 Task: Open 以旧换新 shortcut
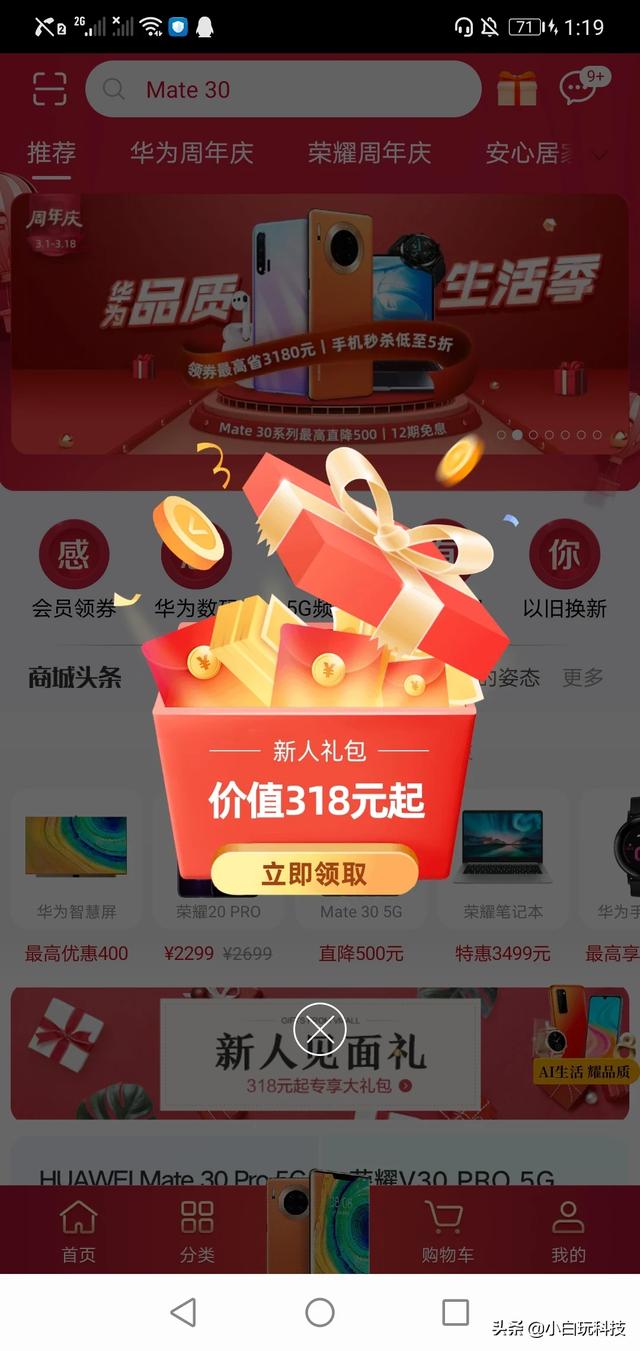564,569
